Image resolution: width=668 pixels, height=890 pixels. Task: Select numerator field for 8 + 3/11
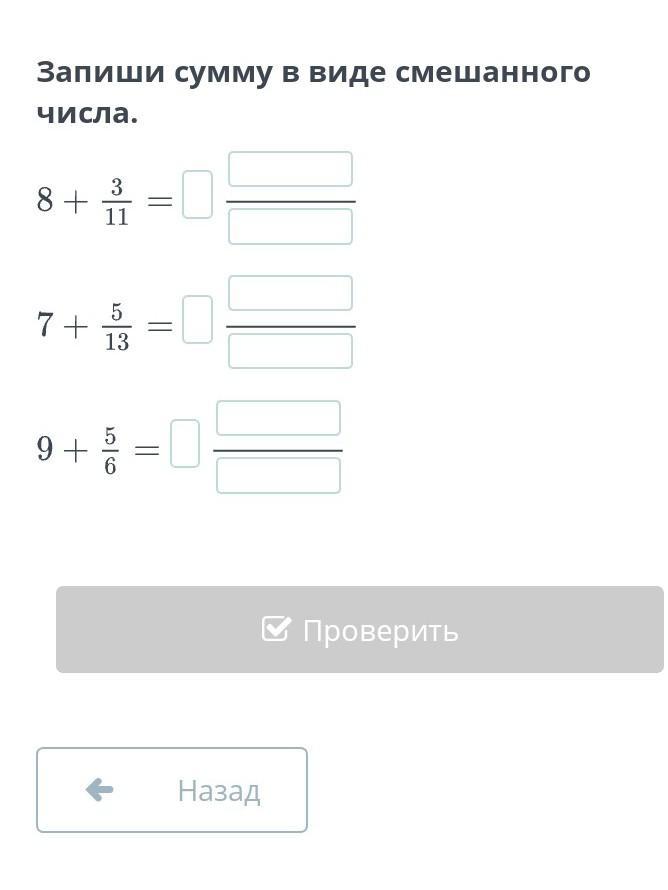pos(290,169)
